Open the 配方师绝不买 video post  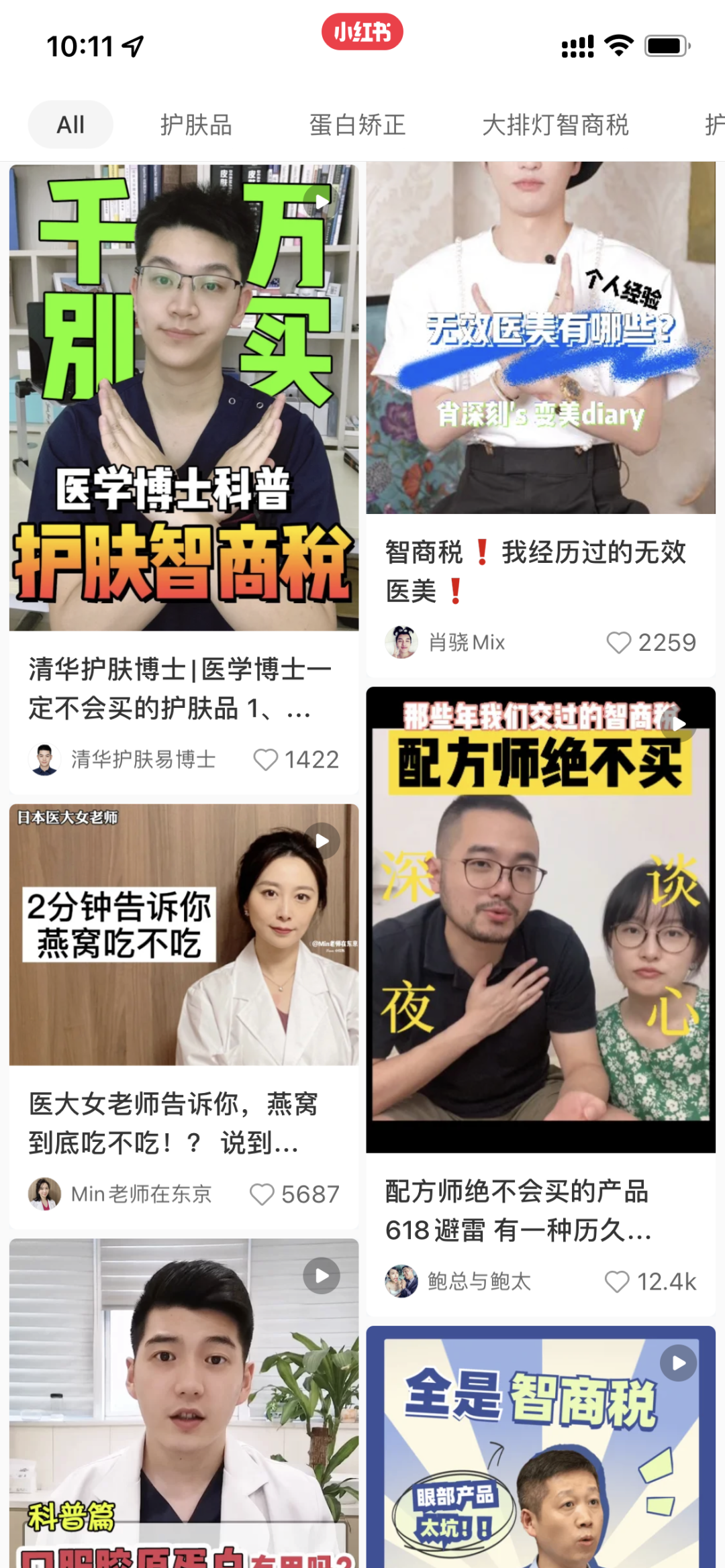click(x=540, y=919)
